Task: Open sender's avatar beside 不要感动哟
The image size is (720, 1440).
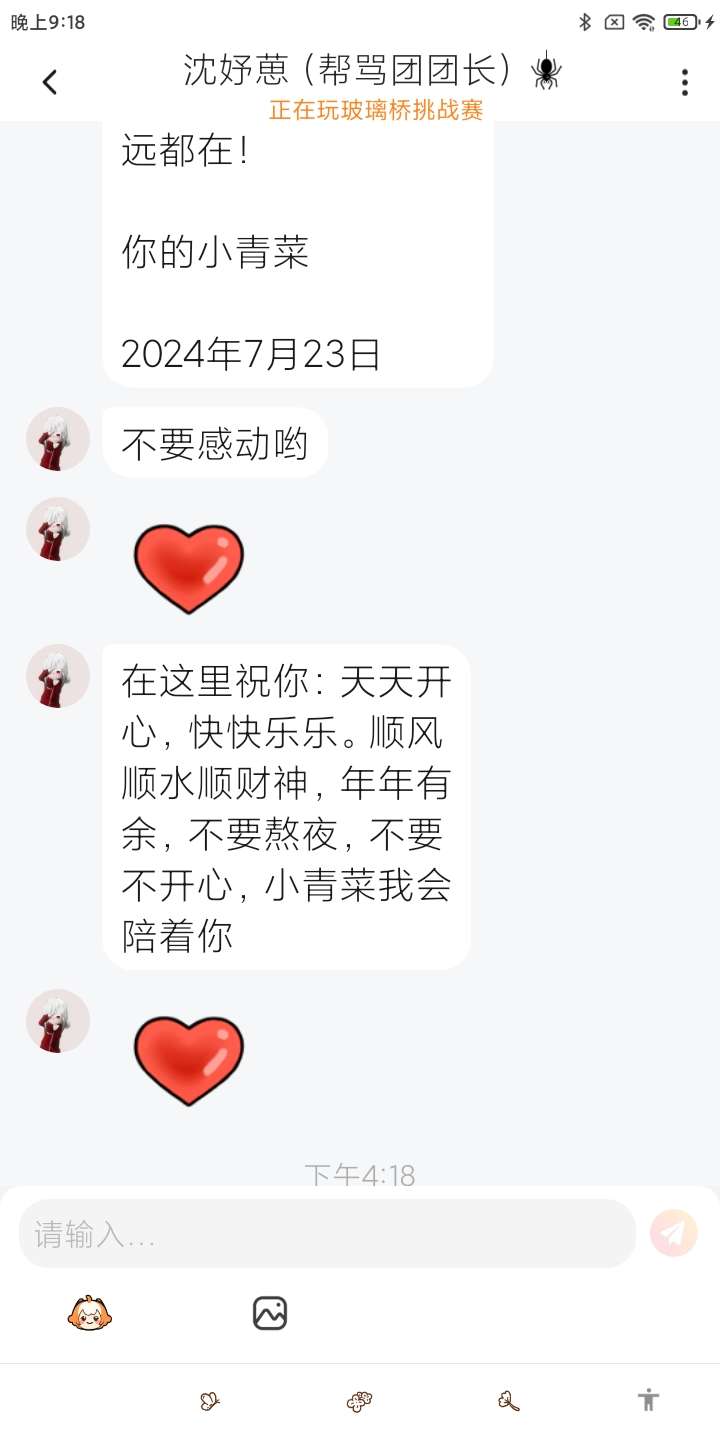Action: coord(58,439)
